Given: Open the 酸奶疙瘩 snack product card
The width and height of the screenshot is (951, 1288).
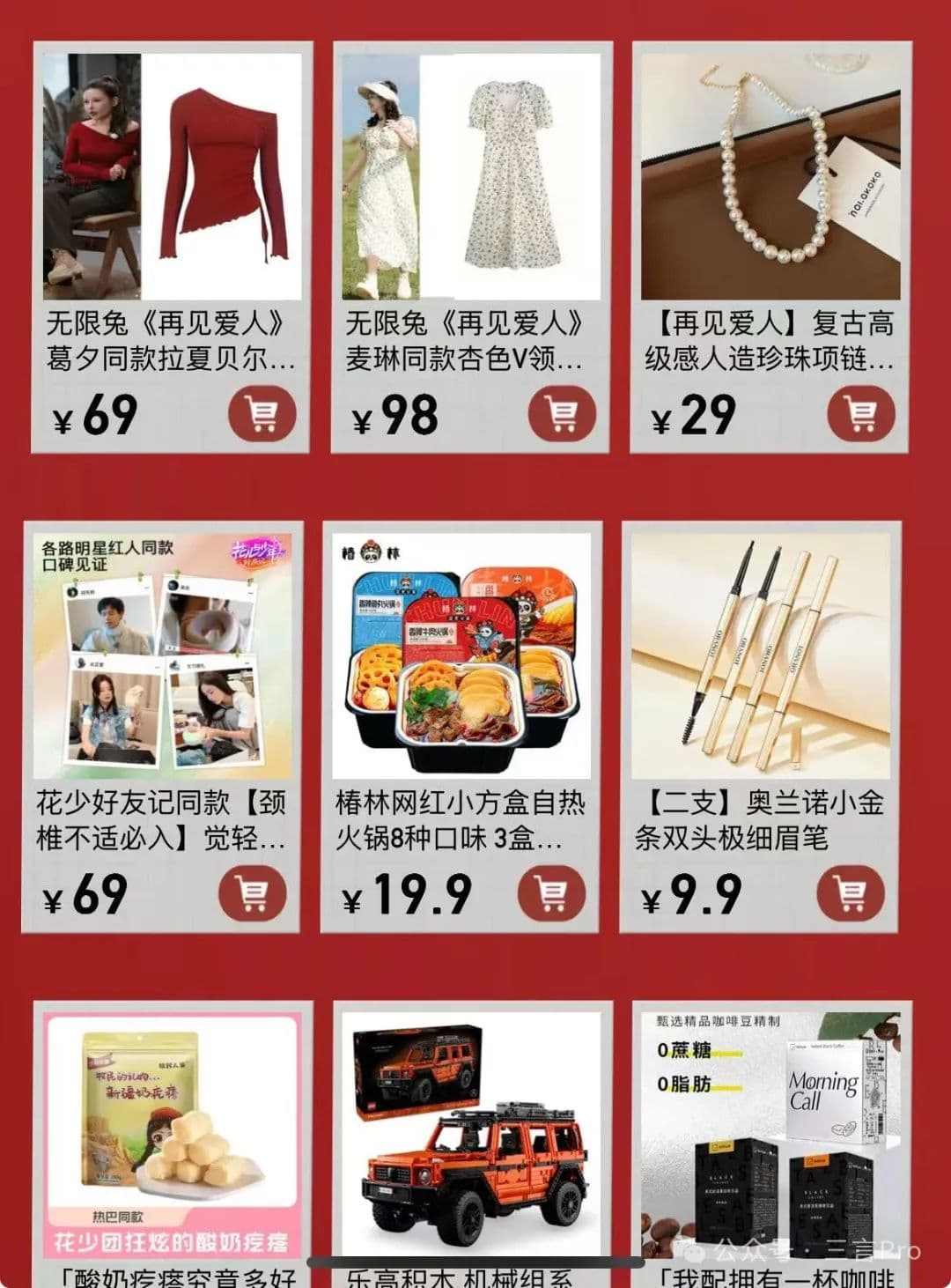Looking at the screenshot, I should (x=173, y=1136).
